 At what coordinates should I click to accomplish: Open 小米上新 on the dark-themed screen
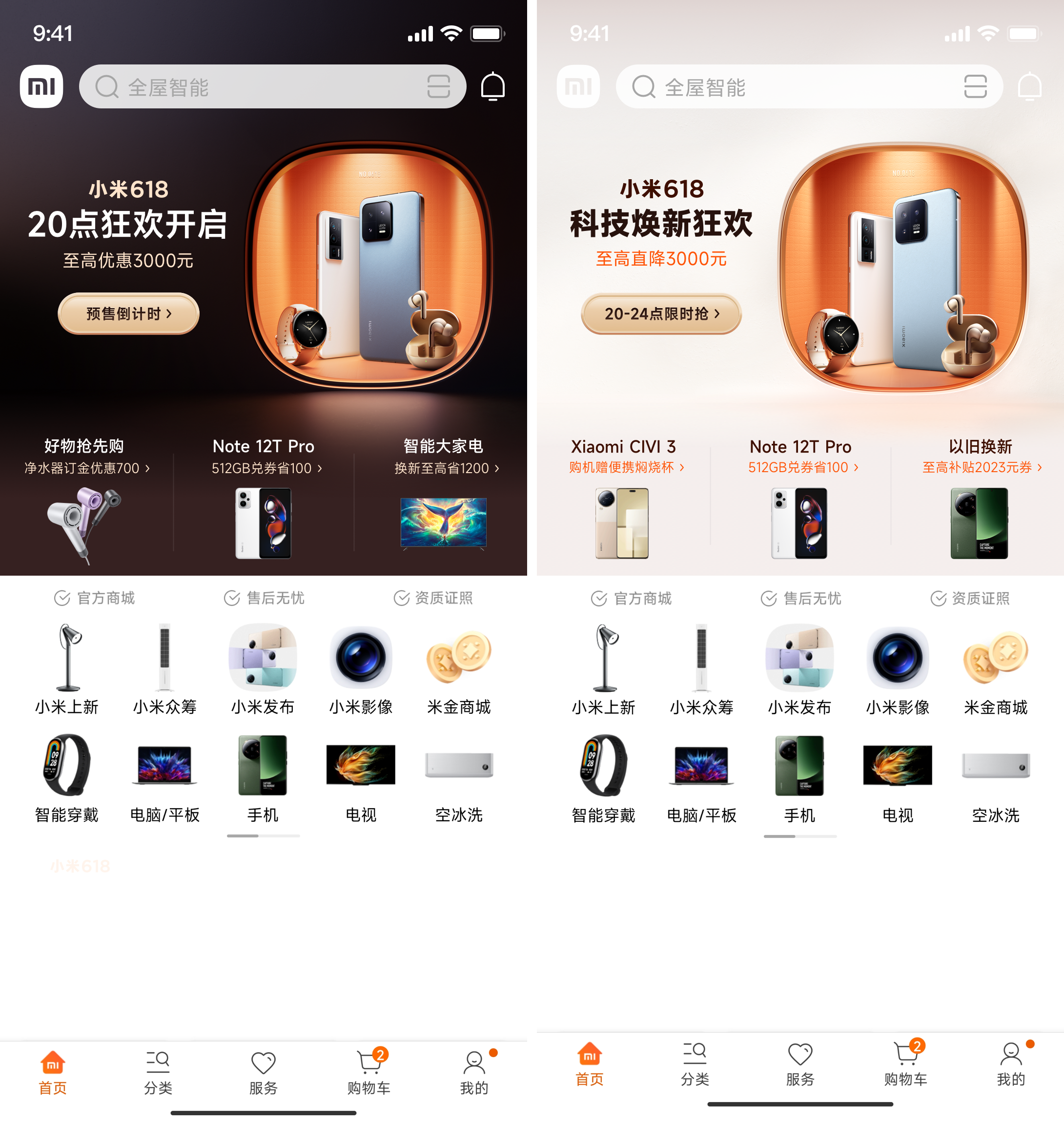[x=67, y=669]
